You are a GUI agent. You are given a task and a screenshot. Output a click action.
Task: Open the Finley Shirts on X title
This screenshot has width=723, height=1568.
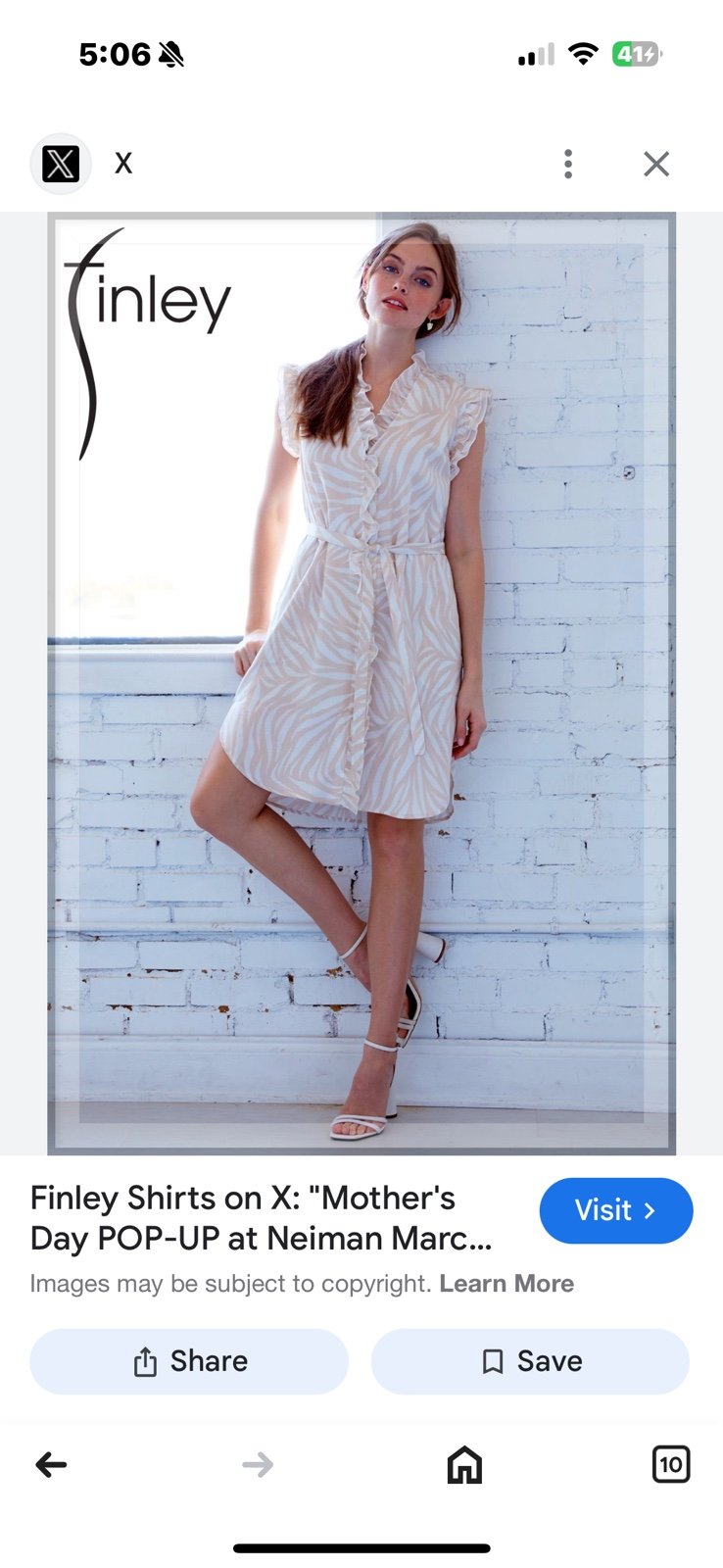coord(262,1218)
